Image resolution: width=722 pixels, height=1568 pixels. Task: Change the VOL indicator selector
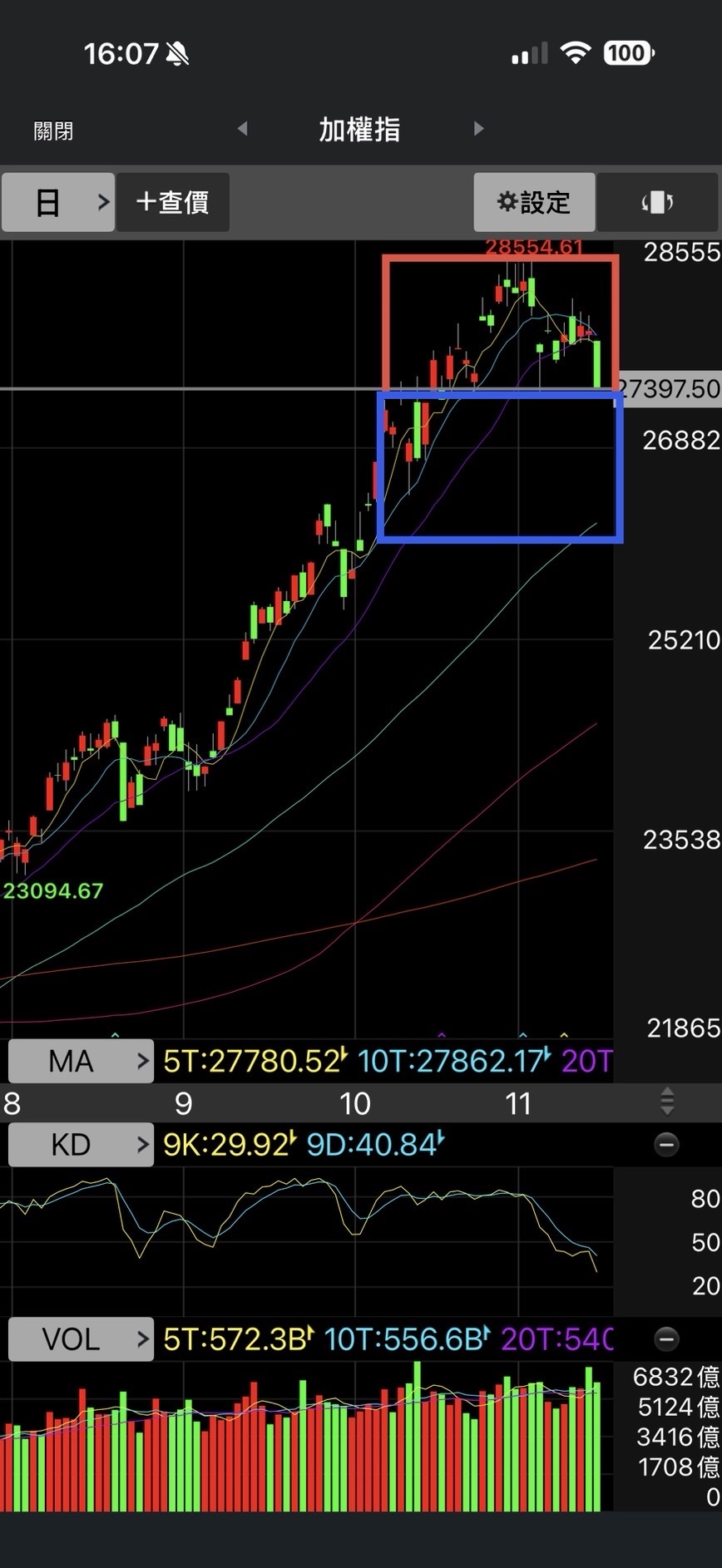pos(81,1339)
